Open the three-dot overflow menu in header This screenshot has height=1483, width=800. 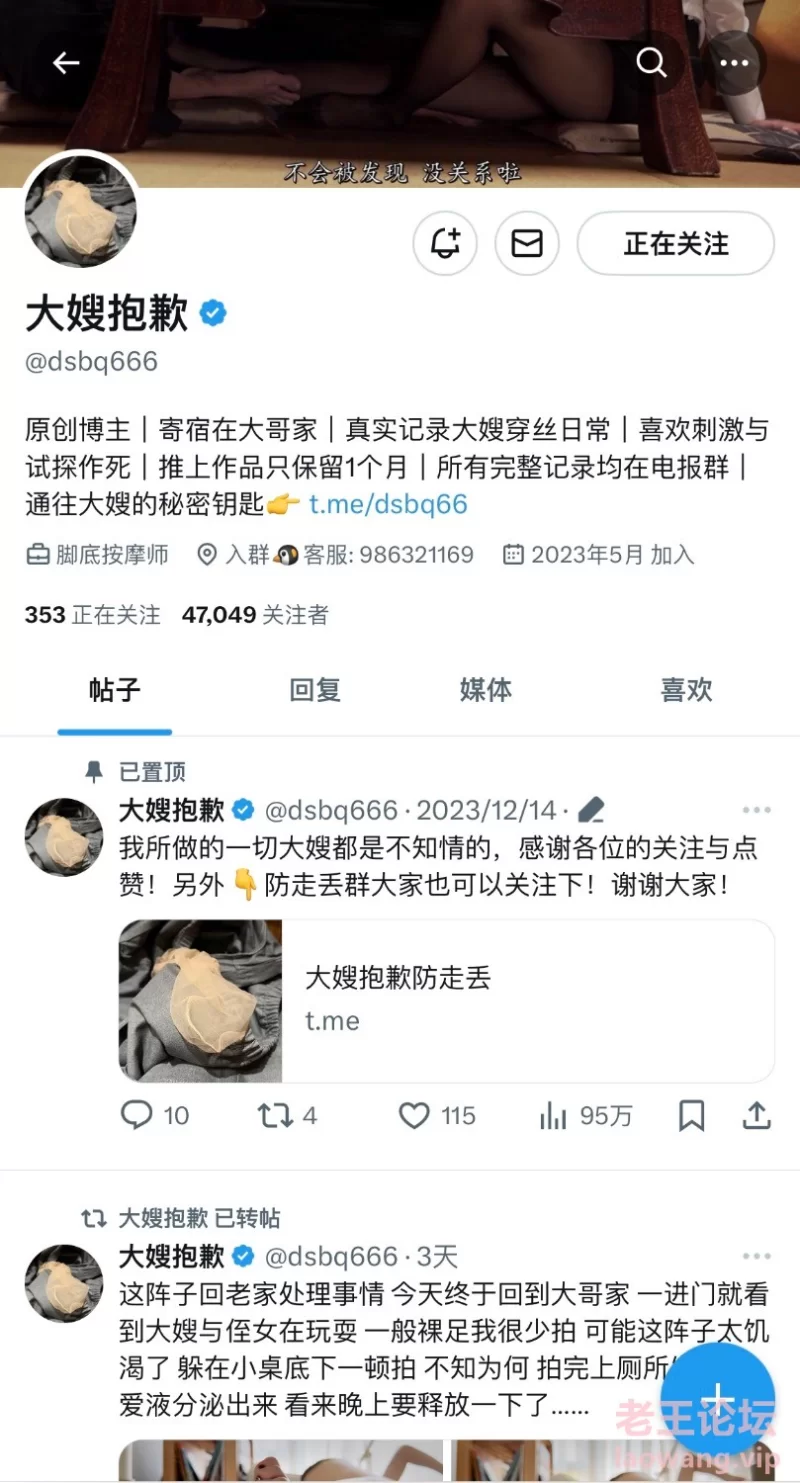tap(734, 63)
